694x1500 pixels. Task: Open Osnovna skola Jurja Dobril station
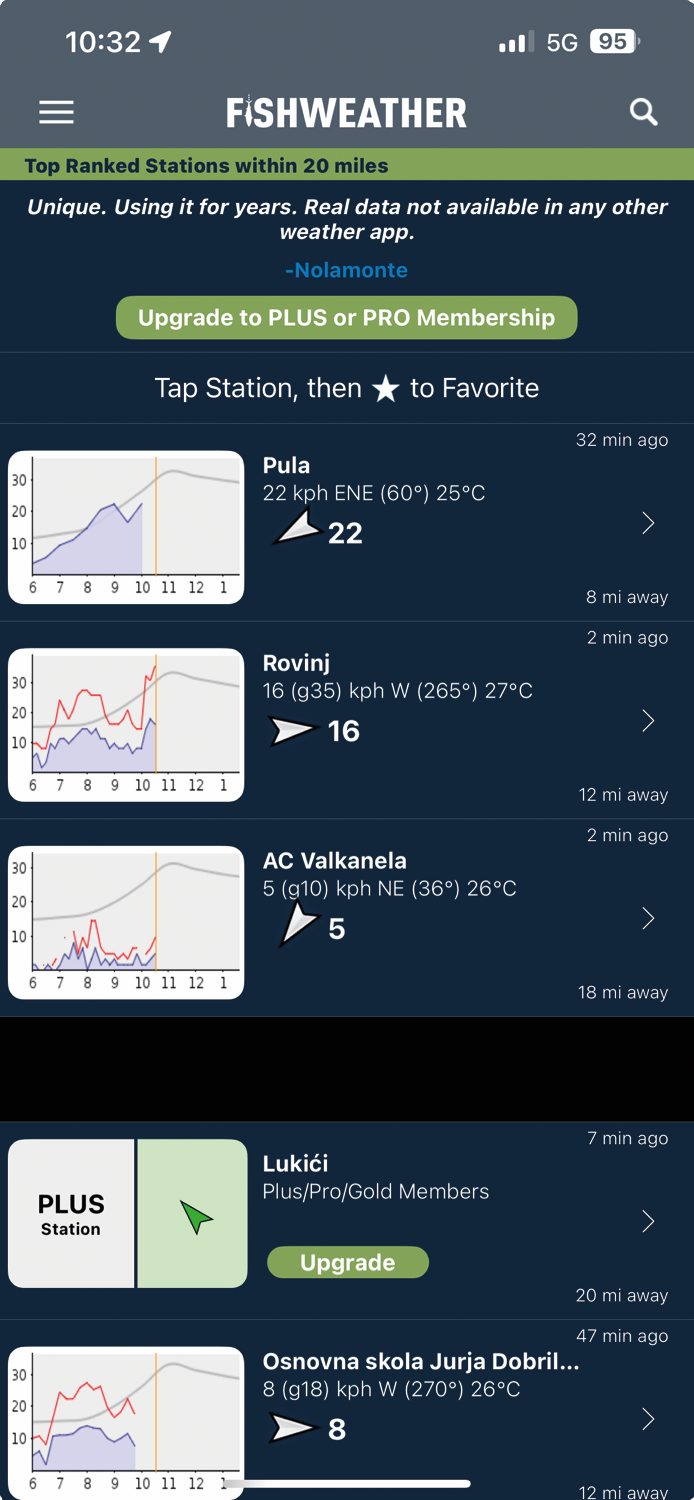[x=347, y=1410]
